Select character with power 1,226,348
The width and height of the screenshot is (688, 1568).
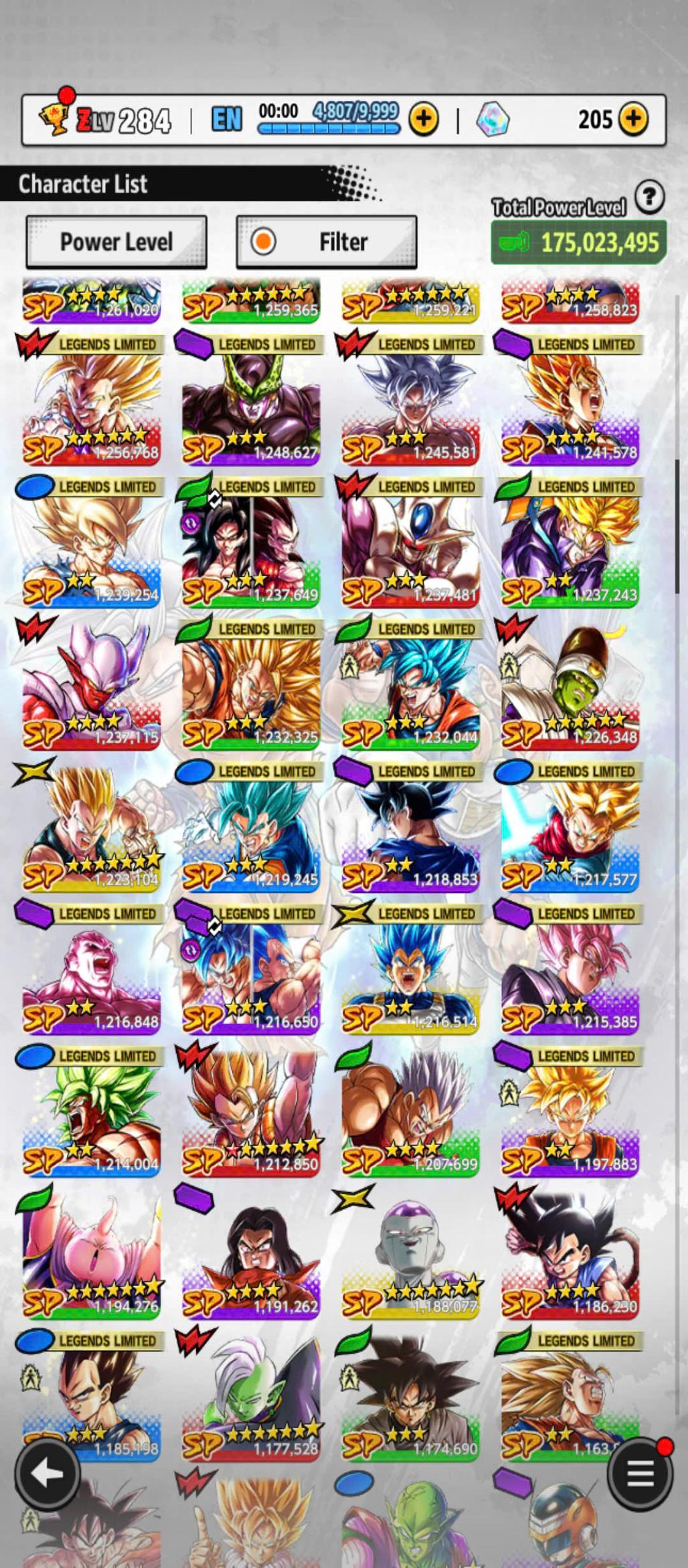pos(570,690)
